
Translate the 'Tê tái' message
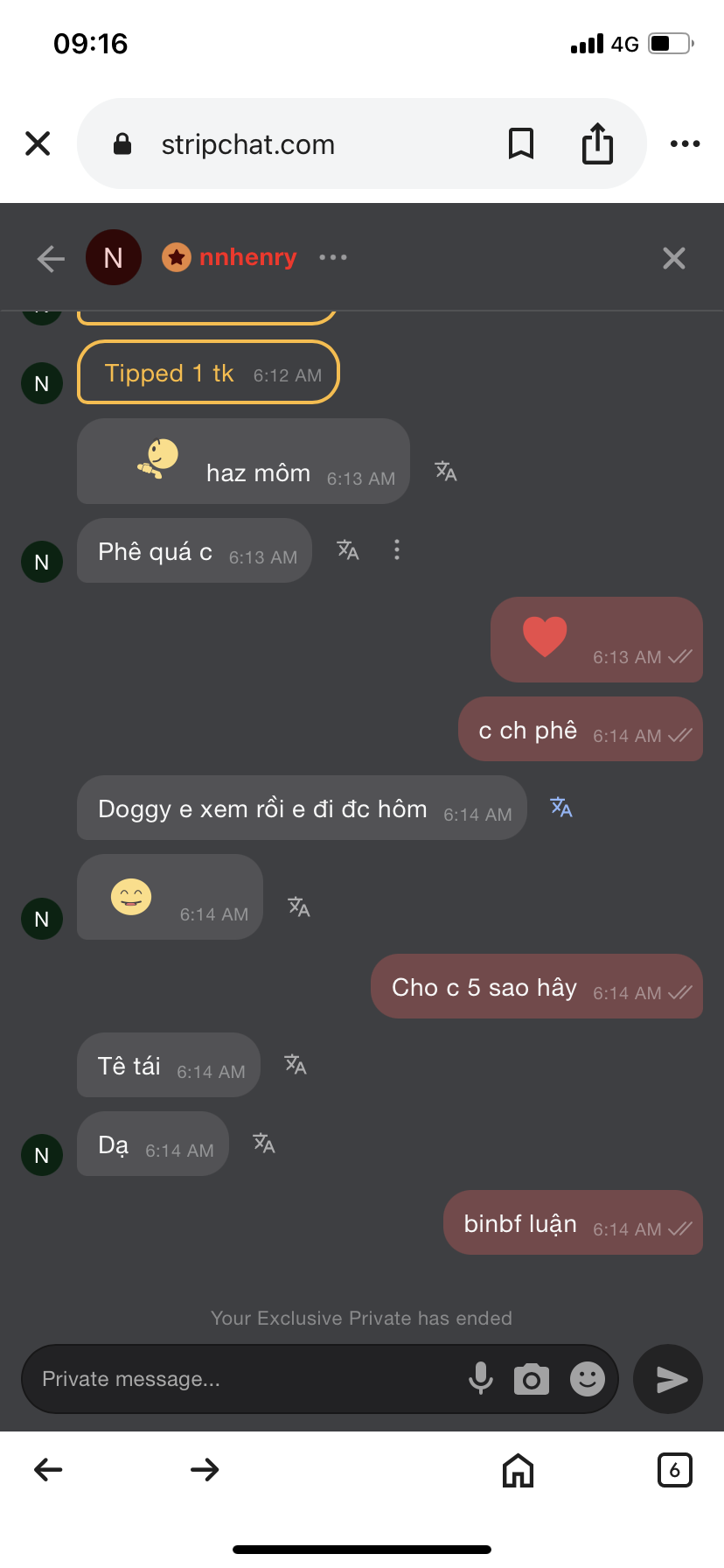[x=296, y=1065]
